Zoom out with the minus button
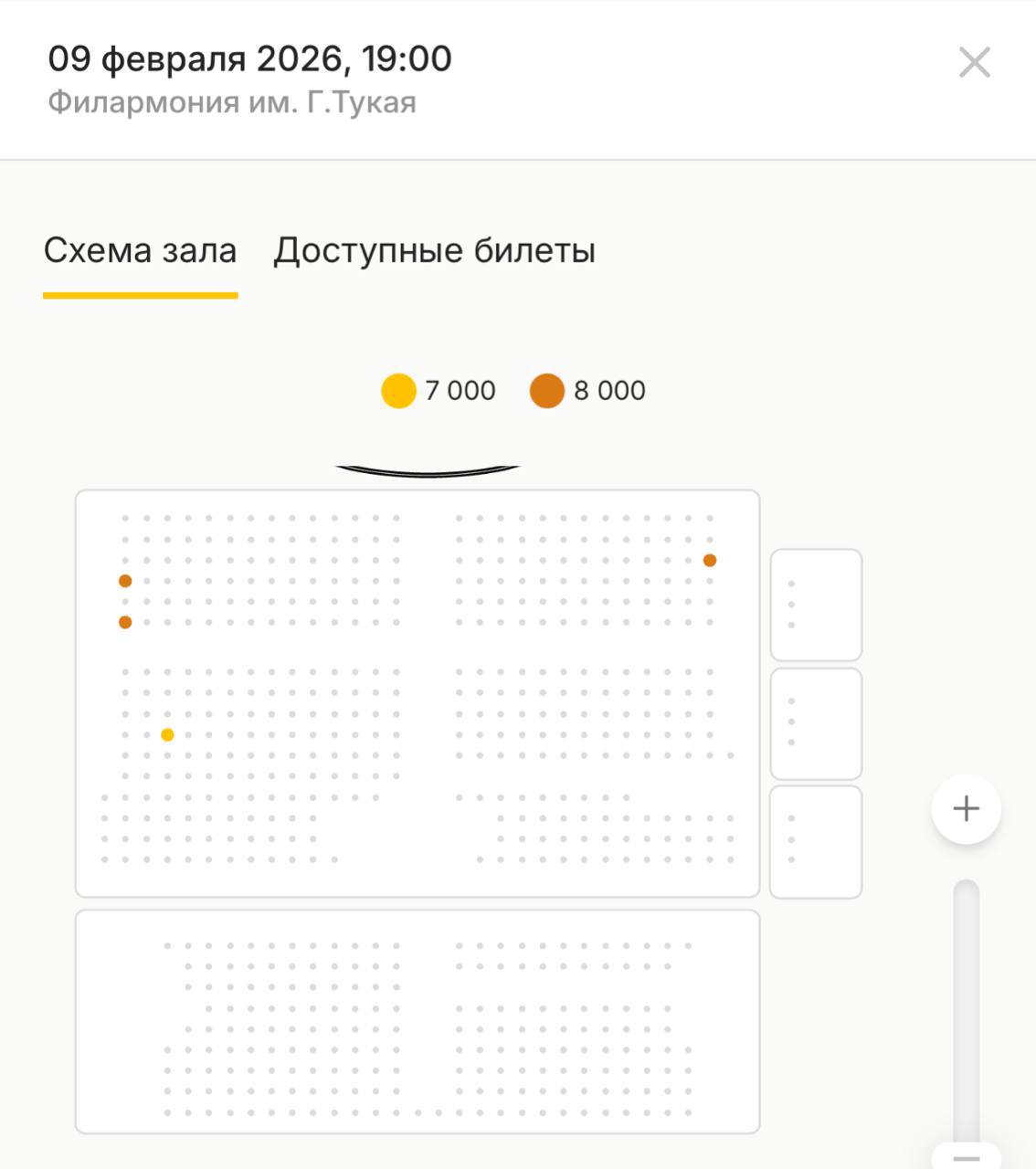Viewport: 1036px width, 1169px height. click(x=966, y=1157)
